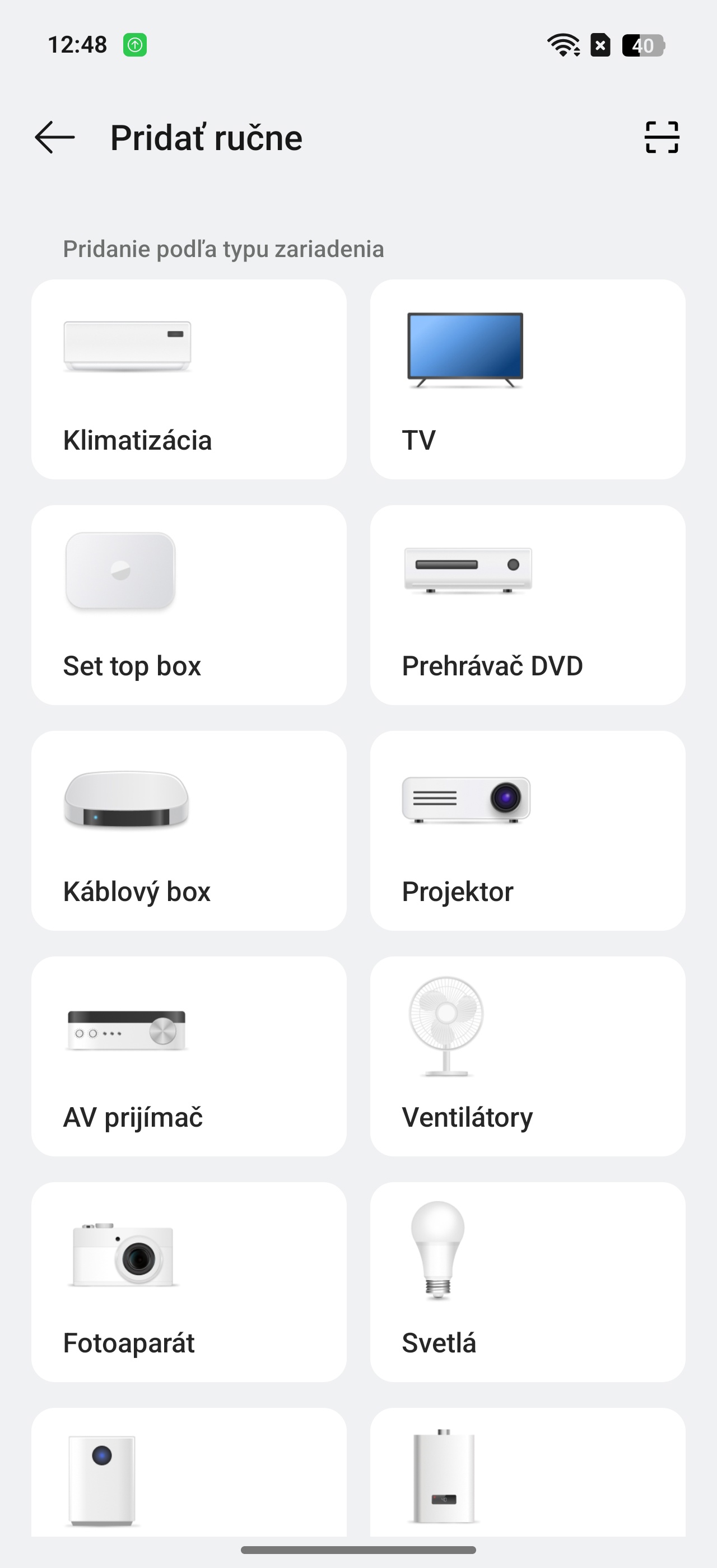Open the Ventilátory category
This screenshot has height=1568, width=717.
point(527,1056)
